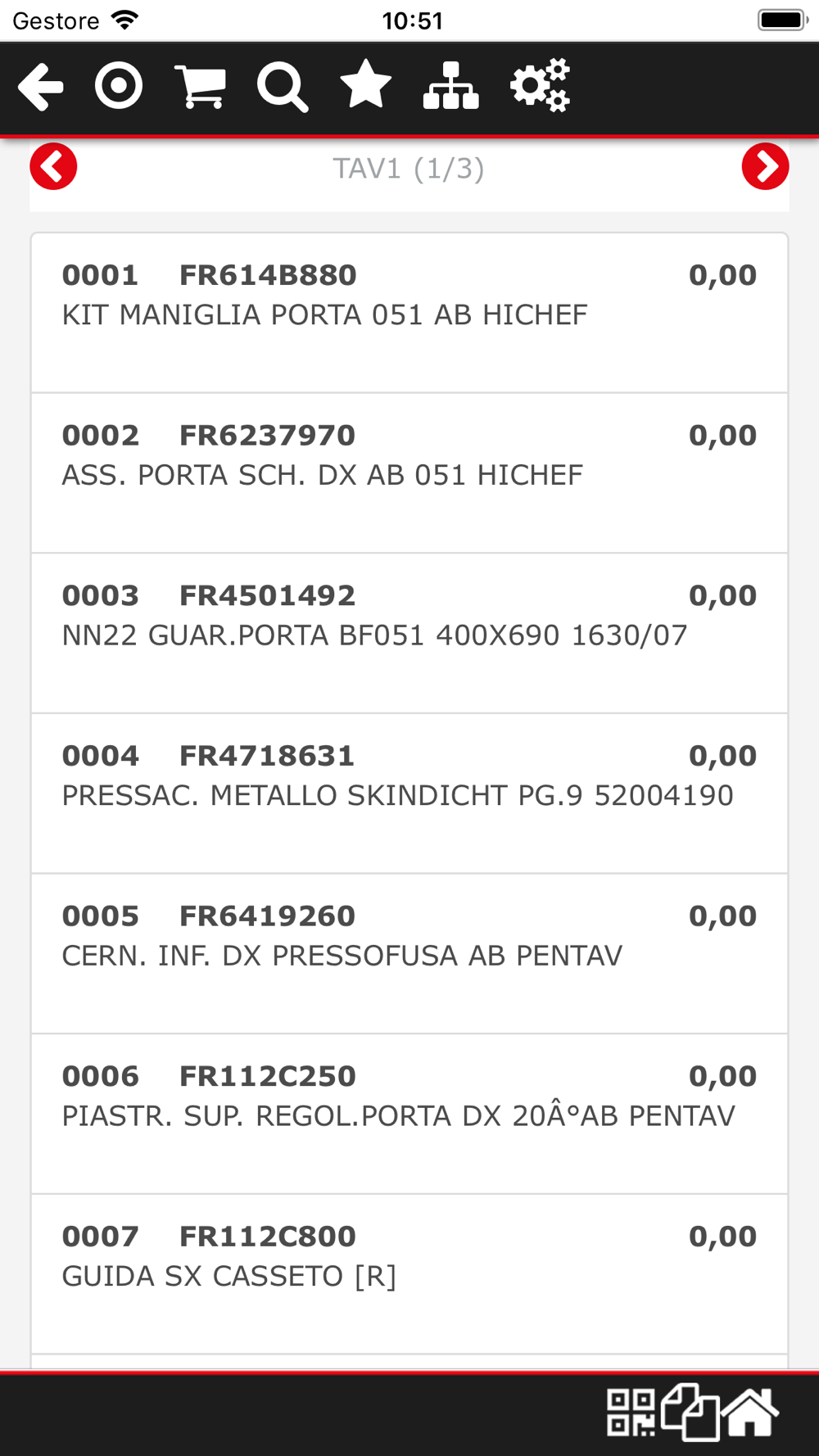Open the search magnifier
The width and height of the screenshot is (819, 1456).
point(283,88)
